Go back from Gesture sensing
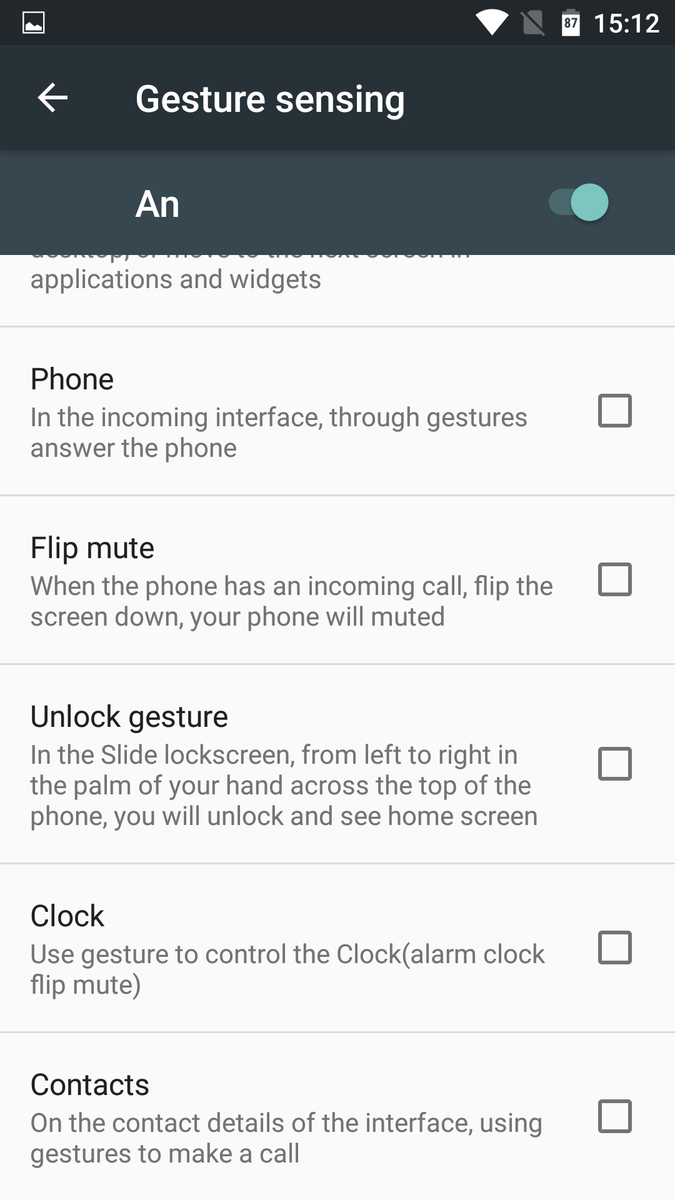The image size is (675, 1200). tap(52, 98)
